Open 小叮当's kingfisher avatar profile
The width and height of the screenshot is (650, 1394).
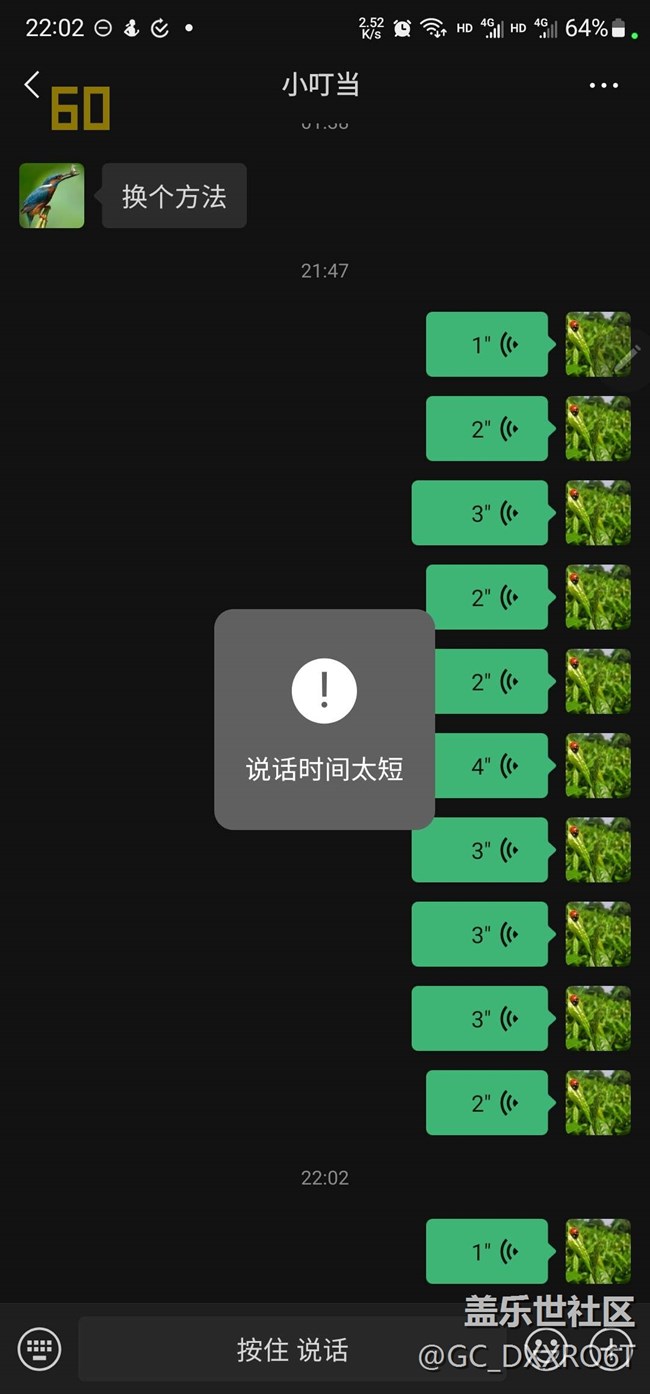52,196
